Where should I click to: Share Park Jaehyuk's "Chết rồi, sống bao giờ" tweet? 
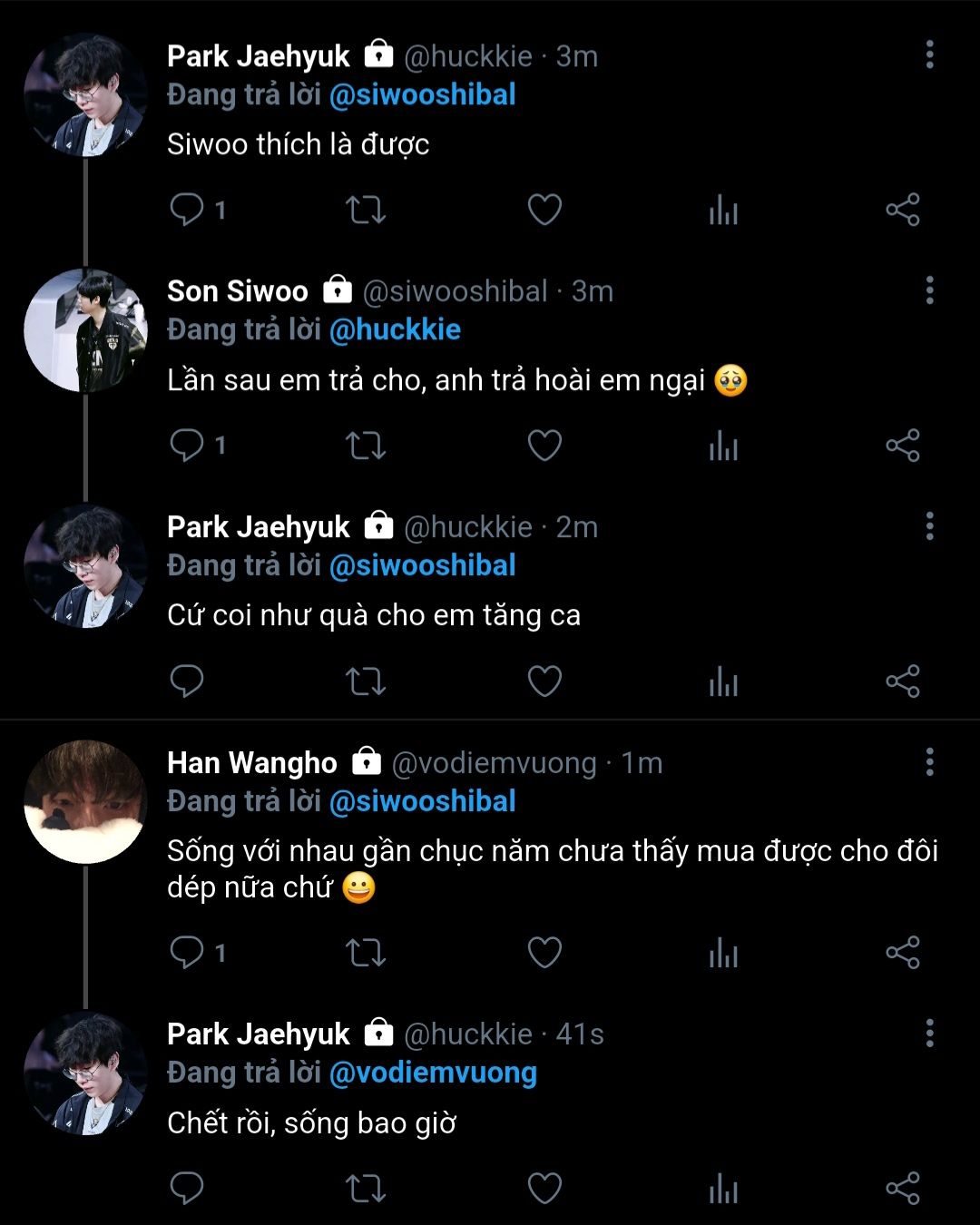pyautogui.click(x=902, y=1188)
